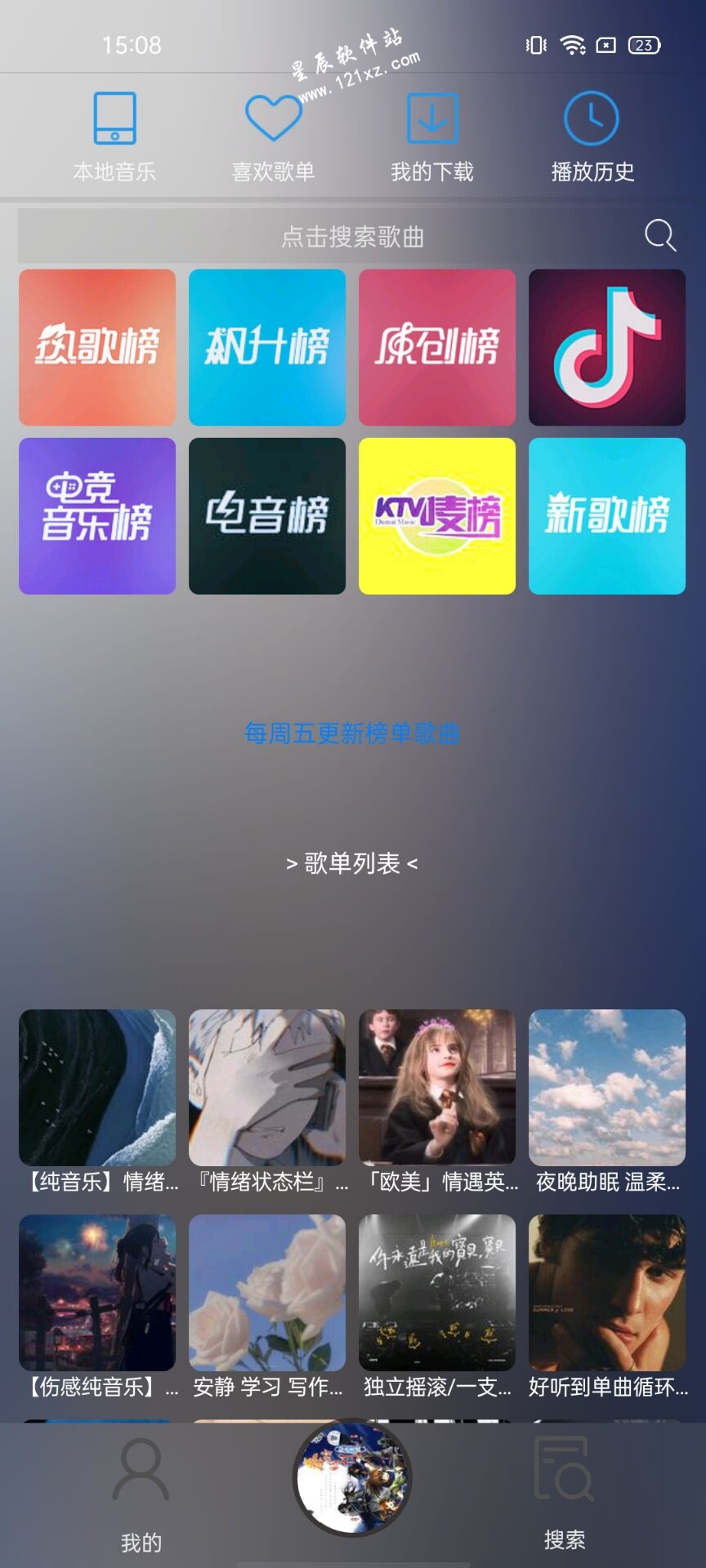Open 我的下载 downloads
The width and height of the screenshot is (706, 1568).
point(432,136)
